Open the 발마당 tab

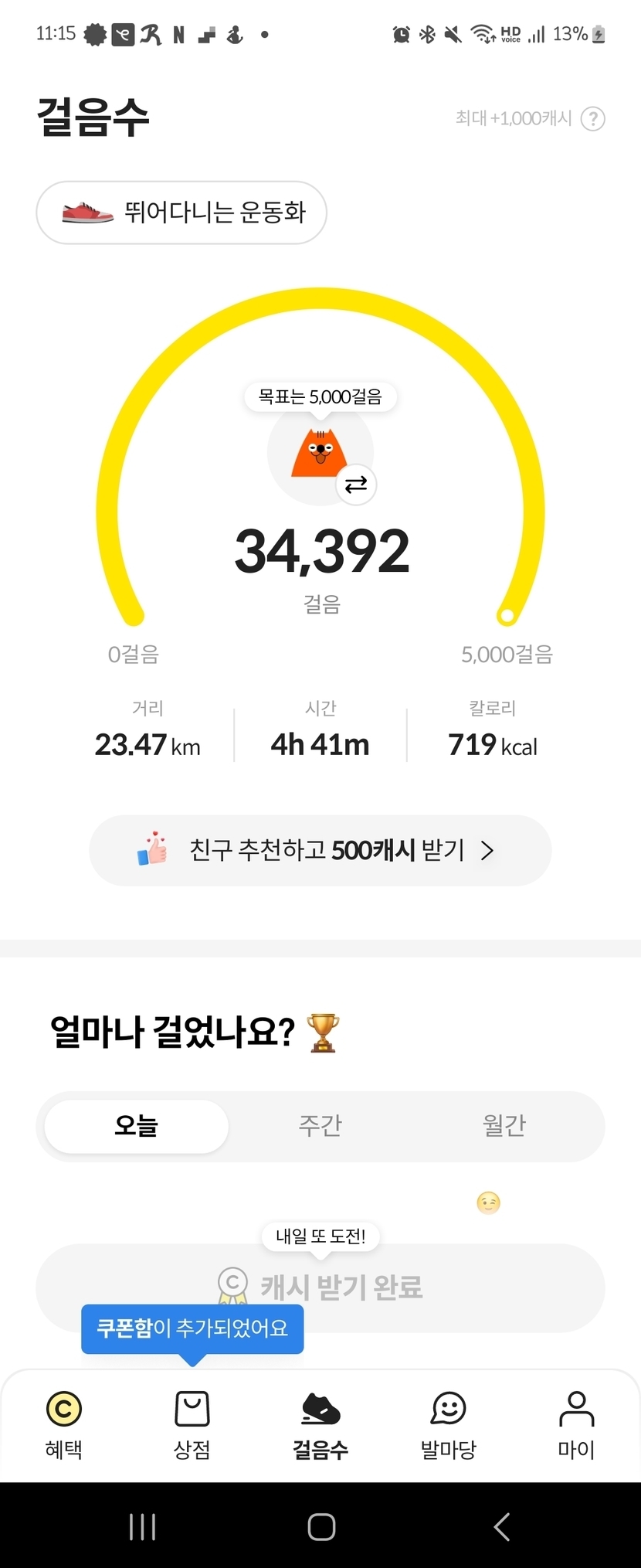(449, 1425)
